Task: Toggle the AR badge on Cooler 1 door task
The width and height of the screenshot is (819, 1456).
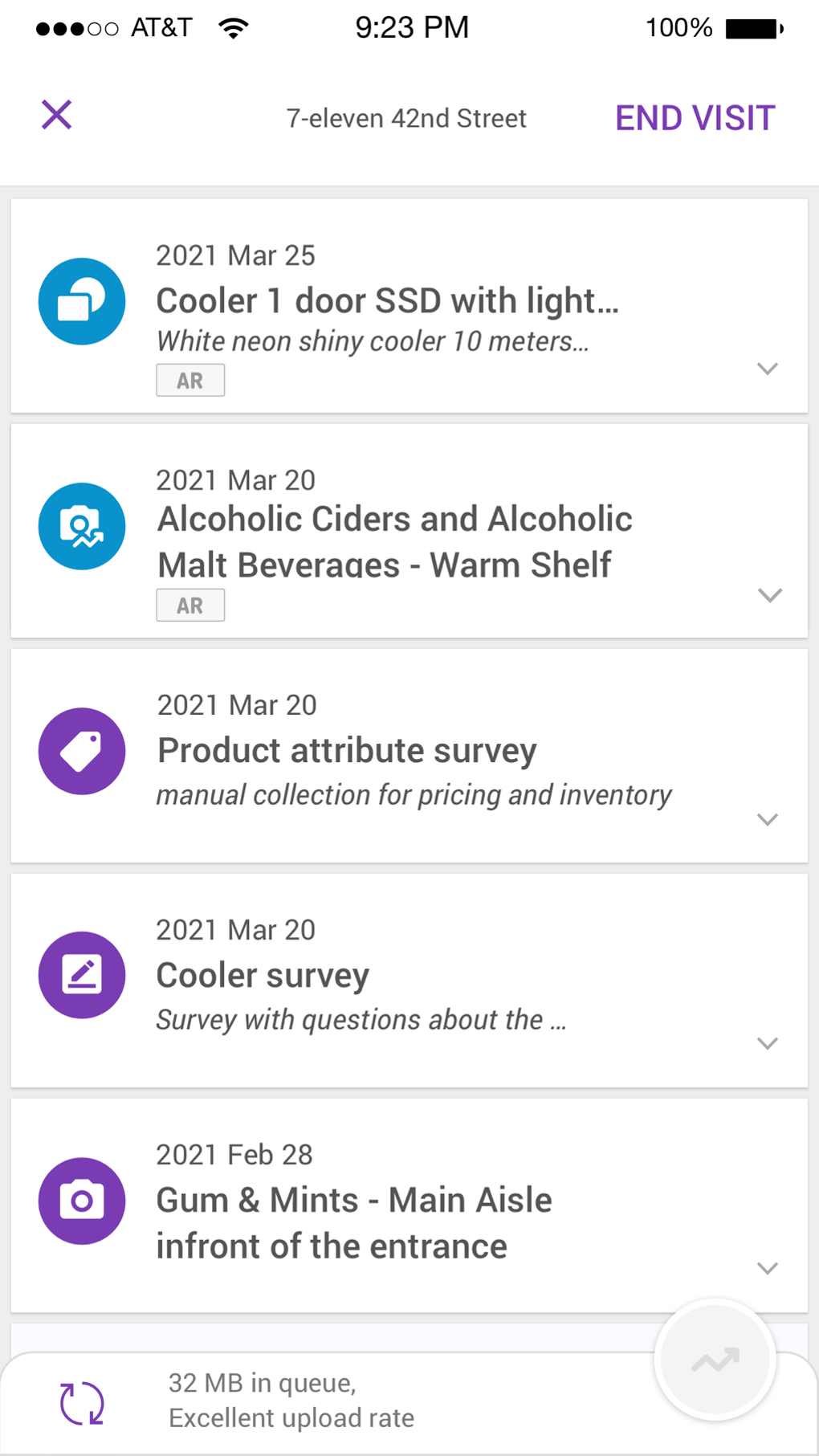Action: pyautogui.click(x=190, y=379)
